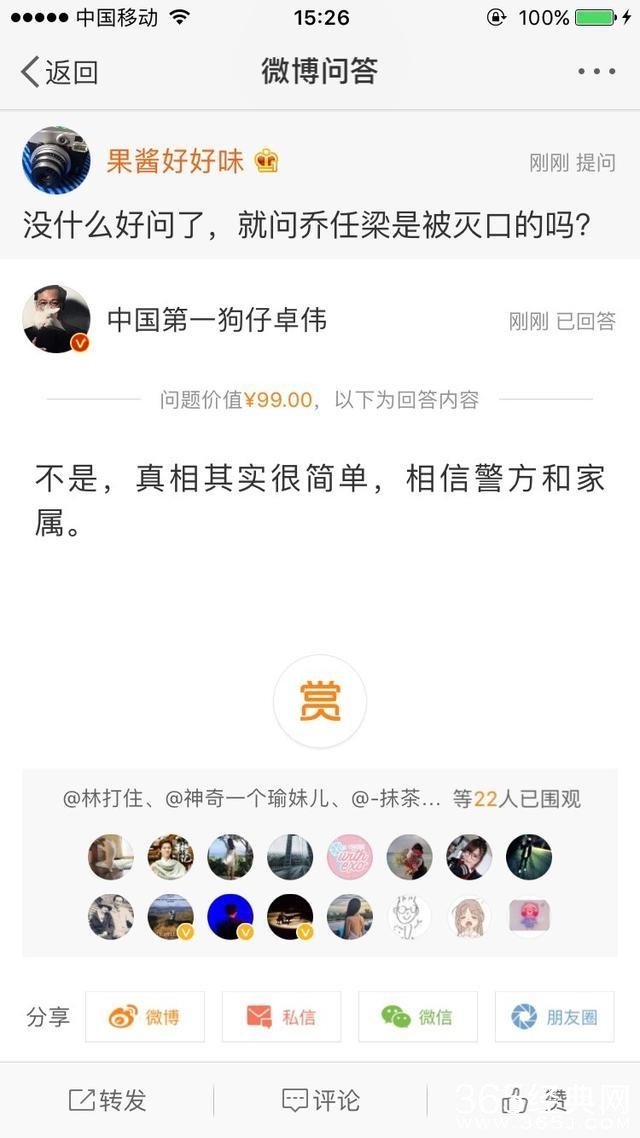This screenshot has width=640, height=1138.
Task: Open 果酱好好味's profile avatar
Action: coord(56,161)
